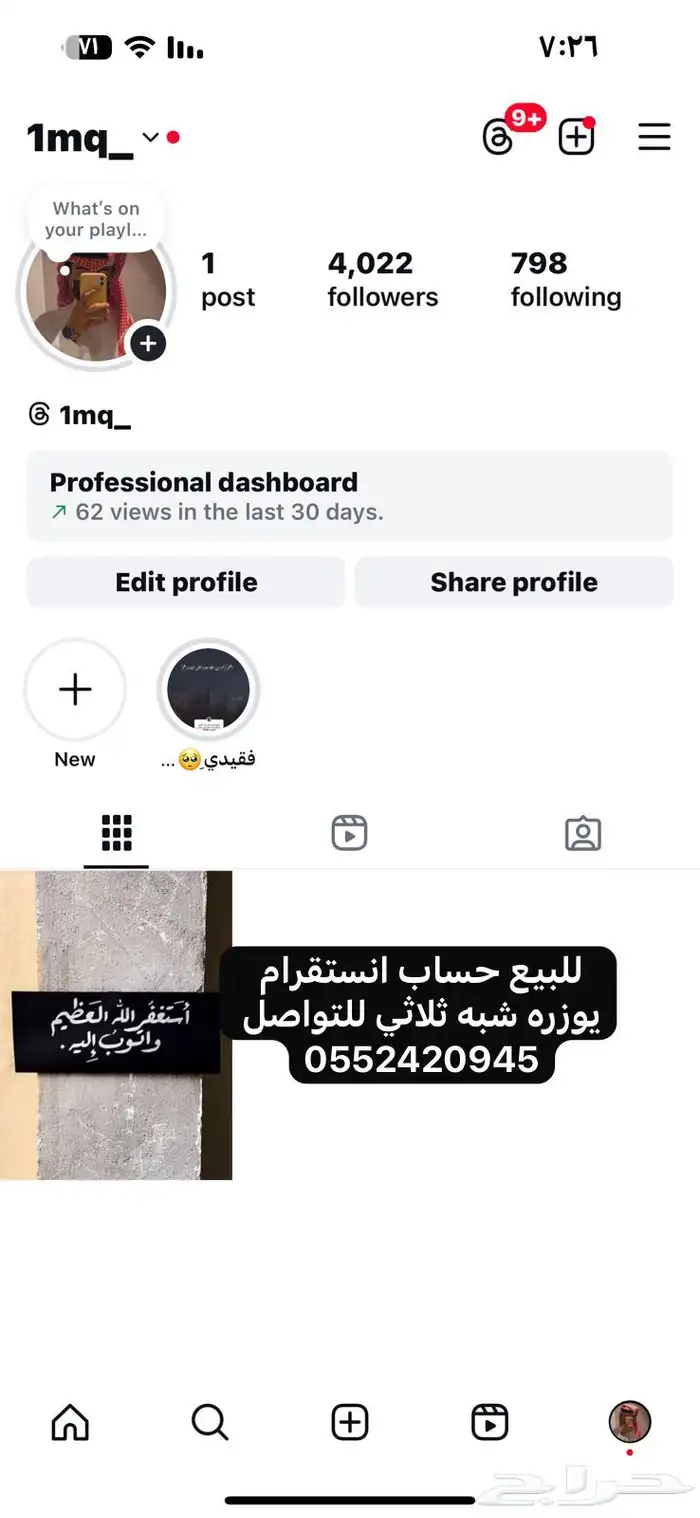The image size is (700, 1518).
Task: Open the hamburger settings menu
Action: [x=654, y=137]
